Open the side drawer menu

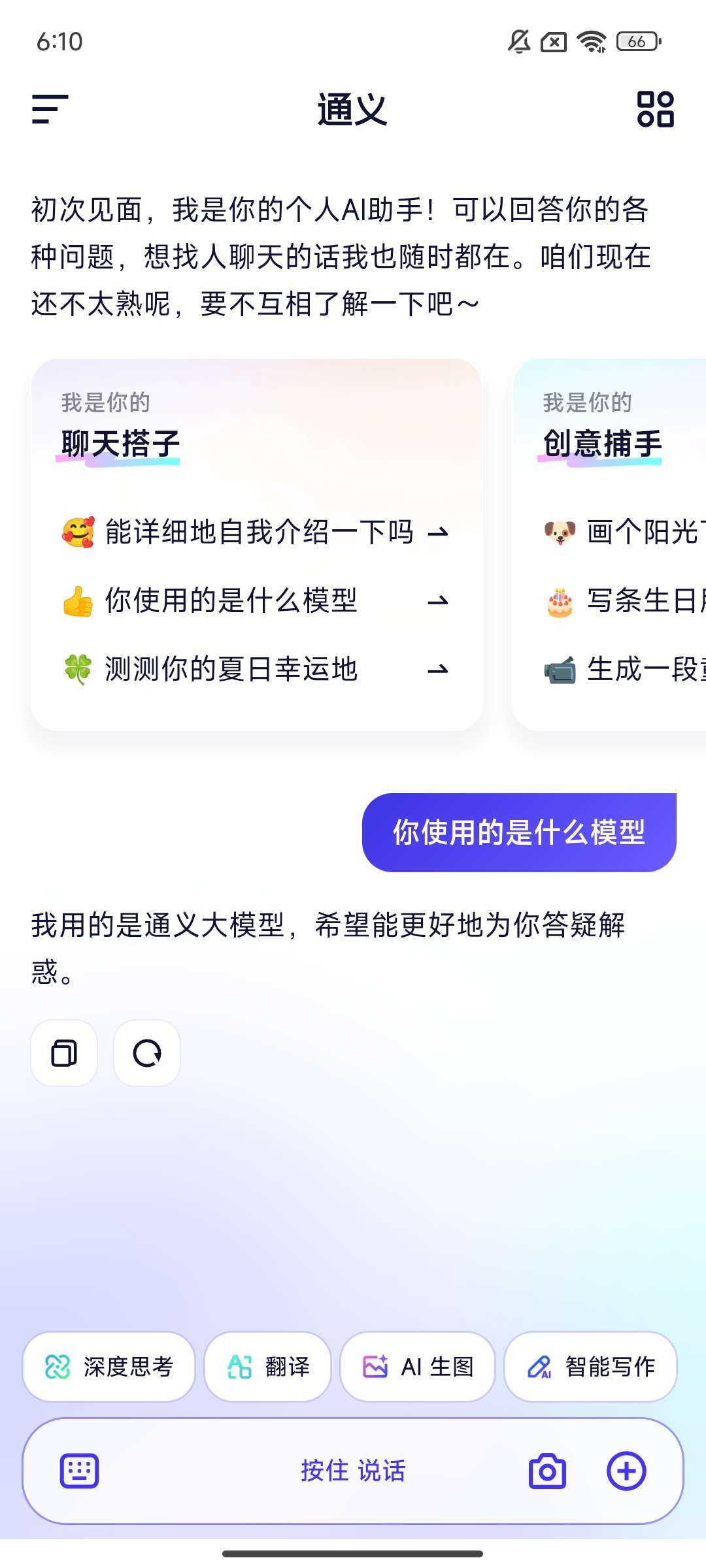(50, 109)
